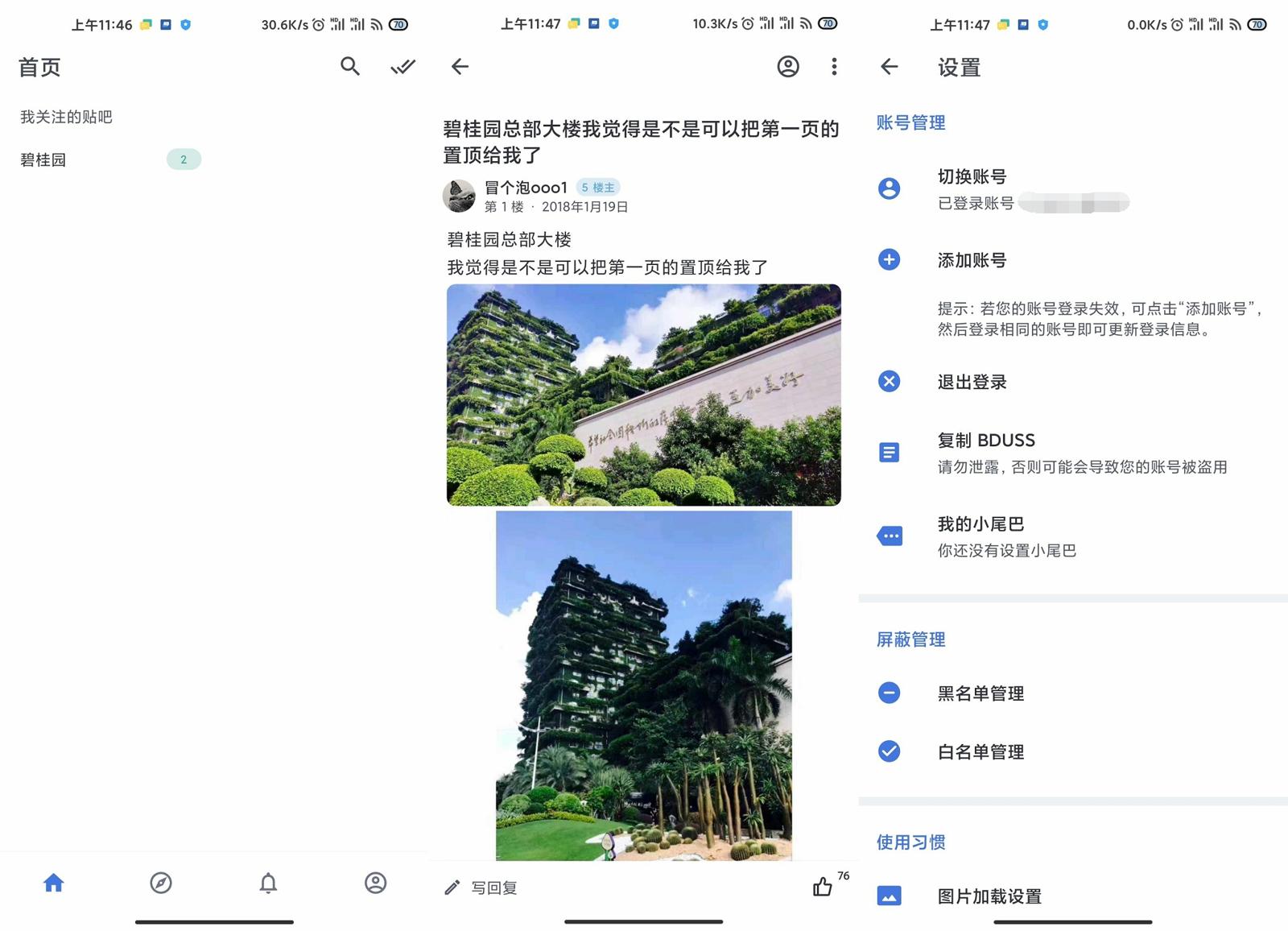The image size is (1288, 931).
Task: Open 图片加载设置
Action: (989, 896)
